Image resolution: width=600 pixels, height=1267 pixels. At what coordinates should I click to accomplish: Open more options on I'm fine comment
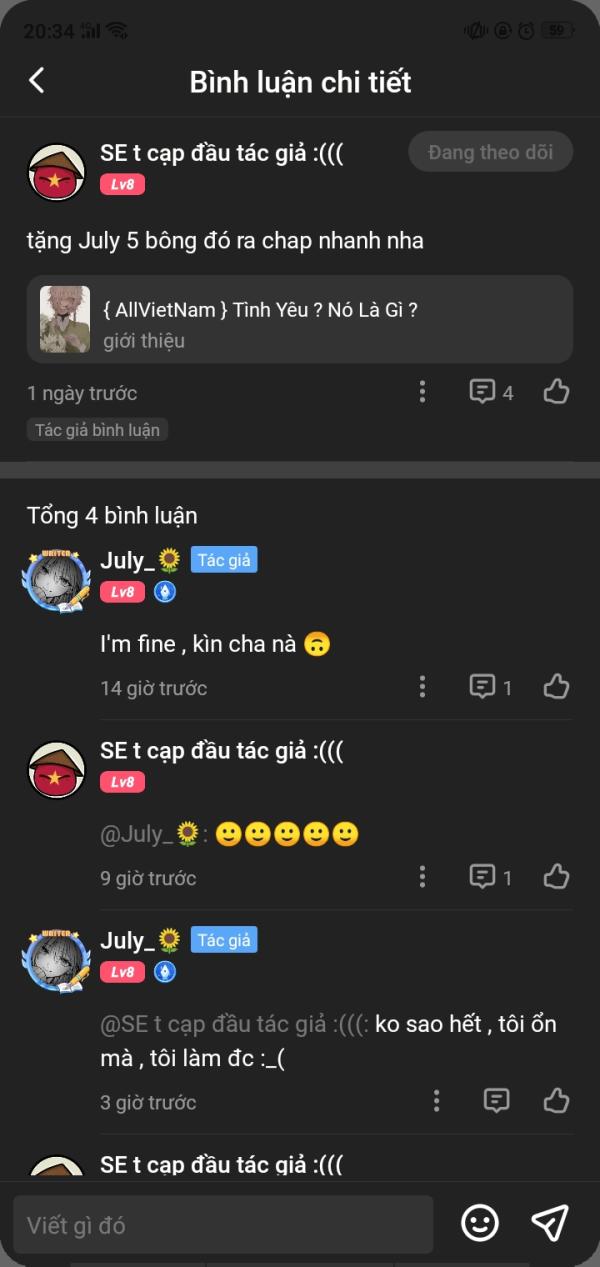click(423, 687)
